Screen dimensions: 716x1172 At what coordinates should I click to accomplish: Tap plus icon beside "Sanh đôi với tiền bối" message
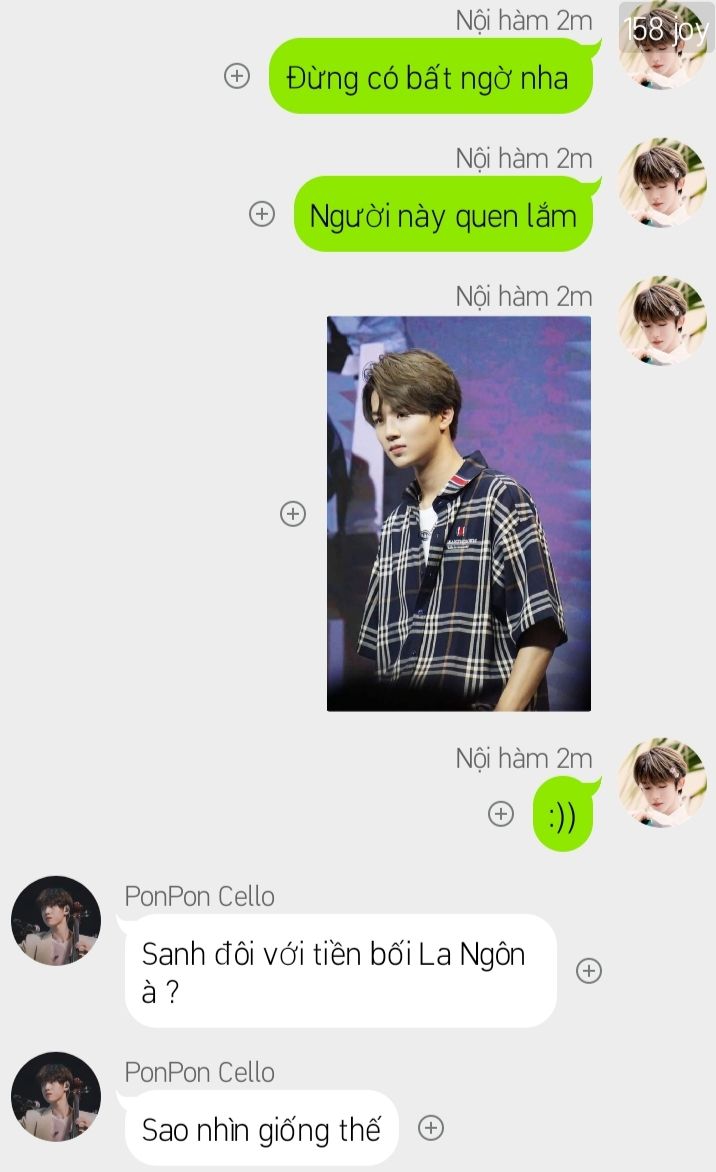point(589,970)
